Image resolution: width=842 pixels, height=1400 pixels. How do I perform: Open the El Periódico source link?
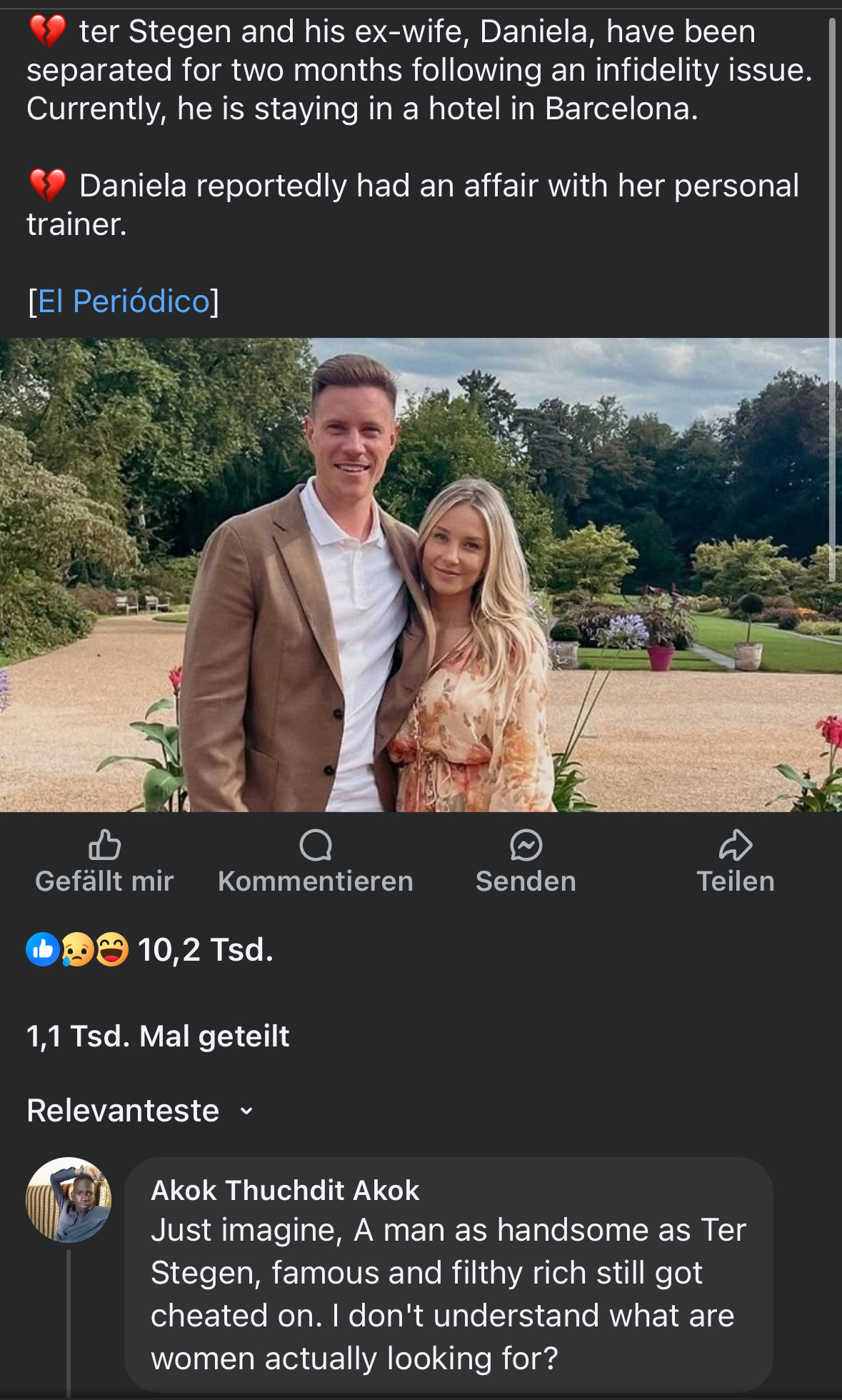click(124, 301)
